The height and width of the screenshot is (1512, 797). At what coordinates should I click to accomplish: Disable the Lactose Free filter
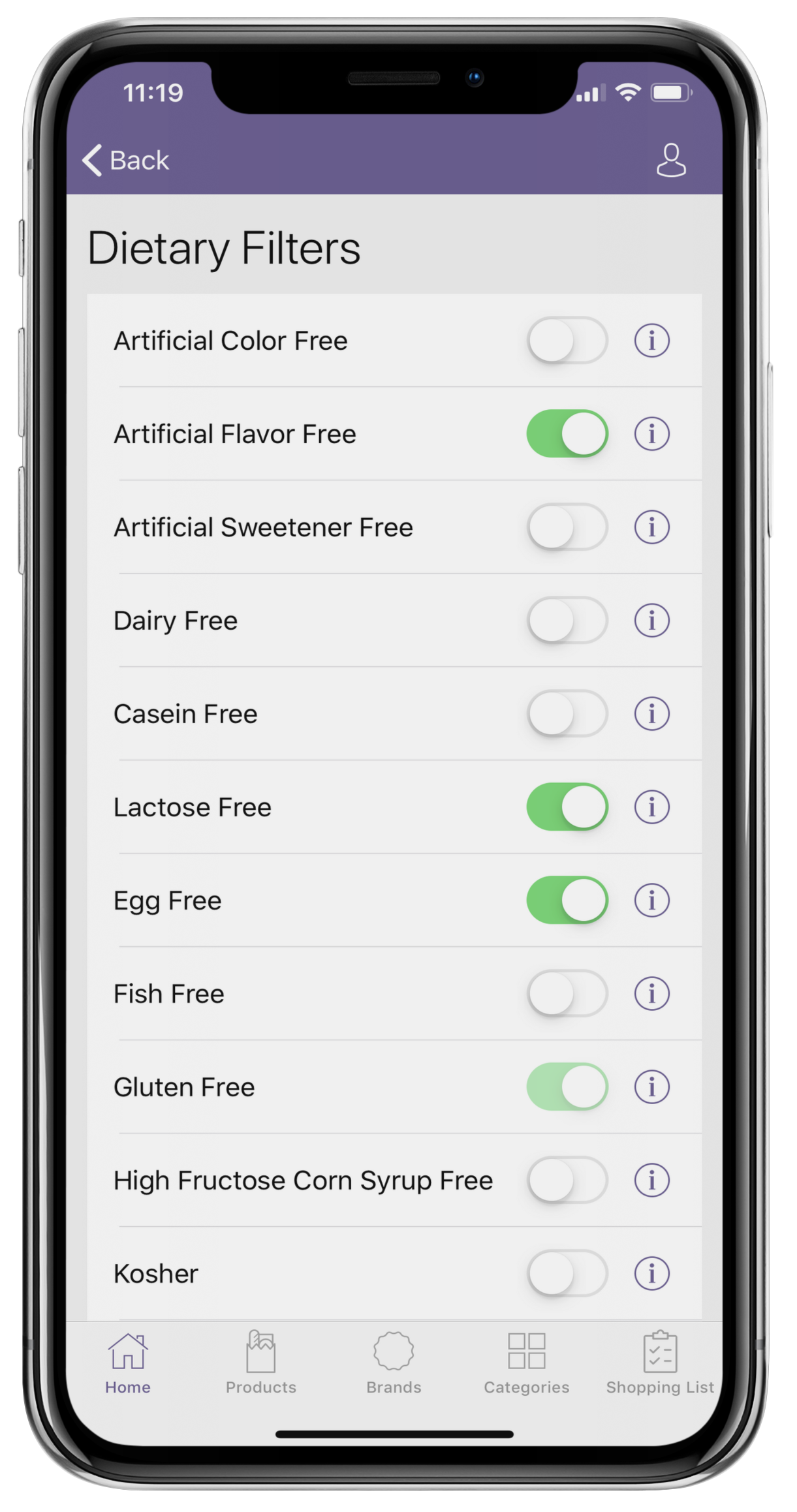[567, 807]
